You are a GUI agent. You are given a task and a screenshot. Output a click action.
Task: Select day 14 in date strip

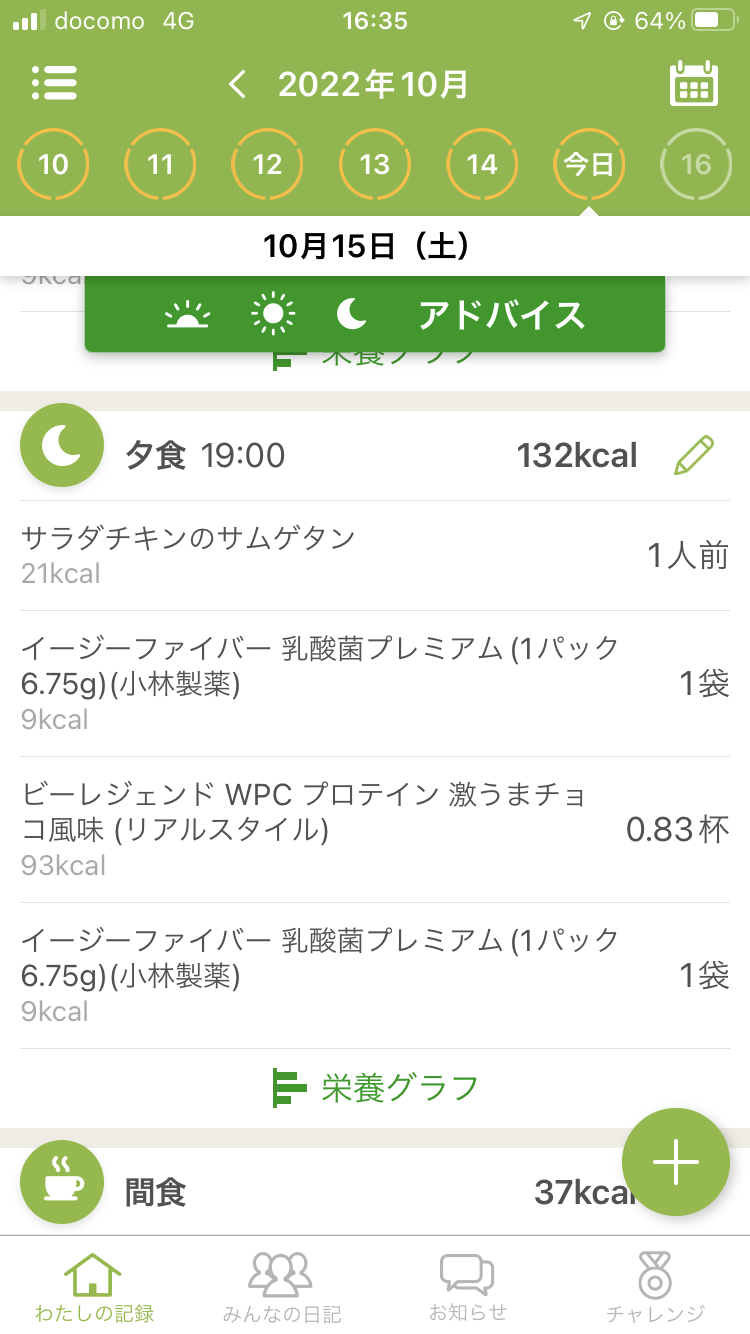[482, 164]
